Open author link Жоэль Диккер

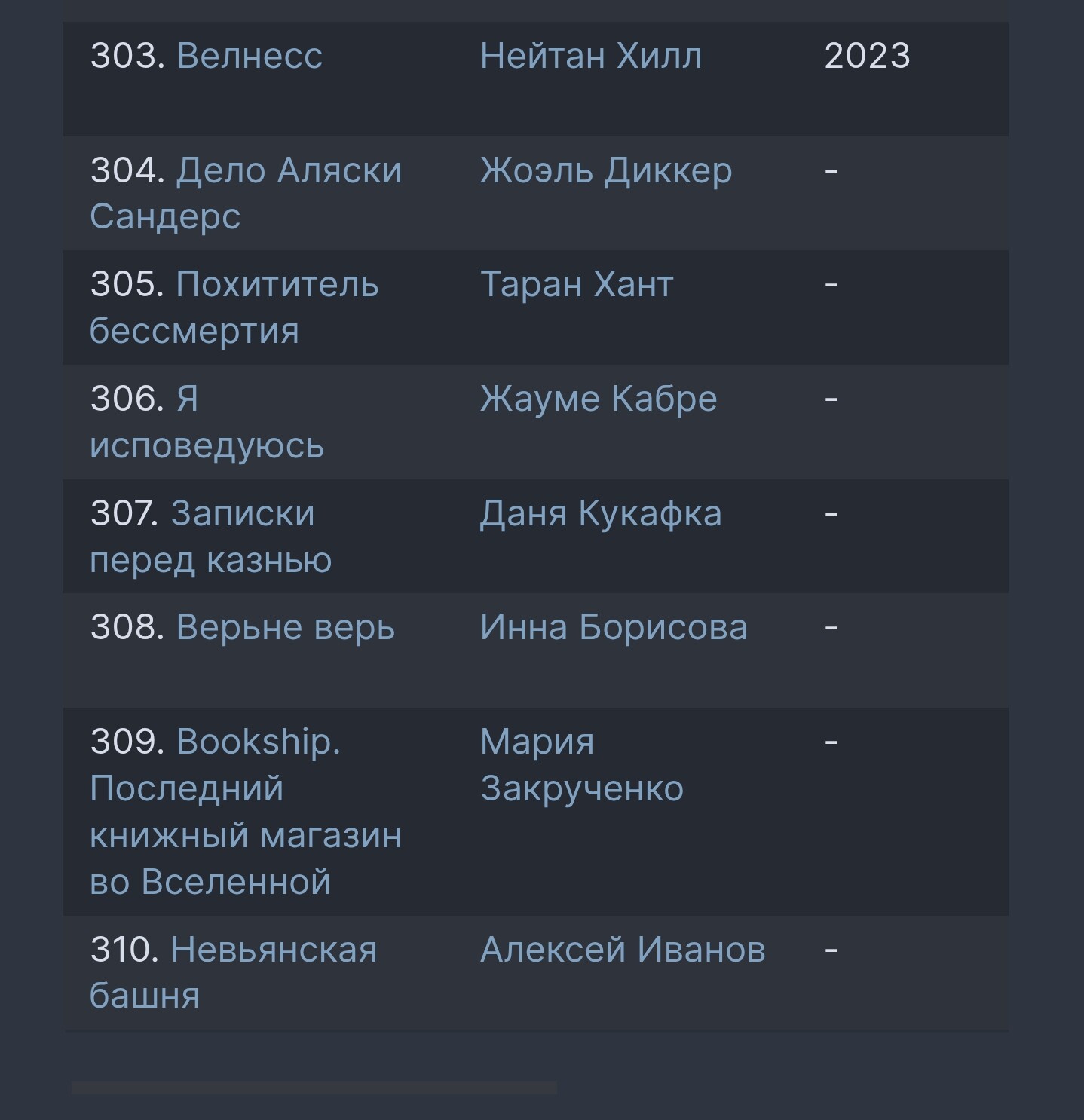[605, 171]
